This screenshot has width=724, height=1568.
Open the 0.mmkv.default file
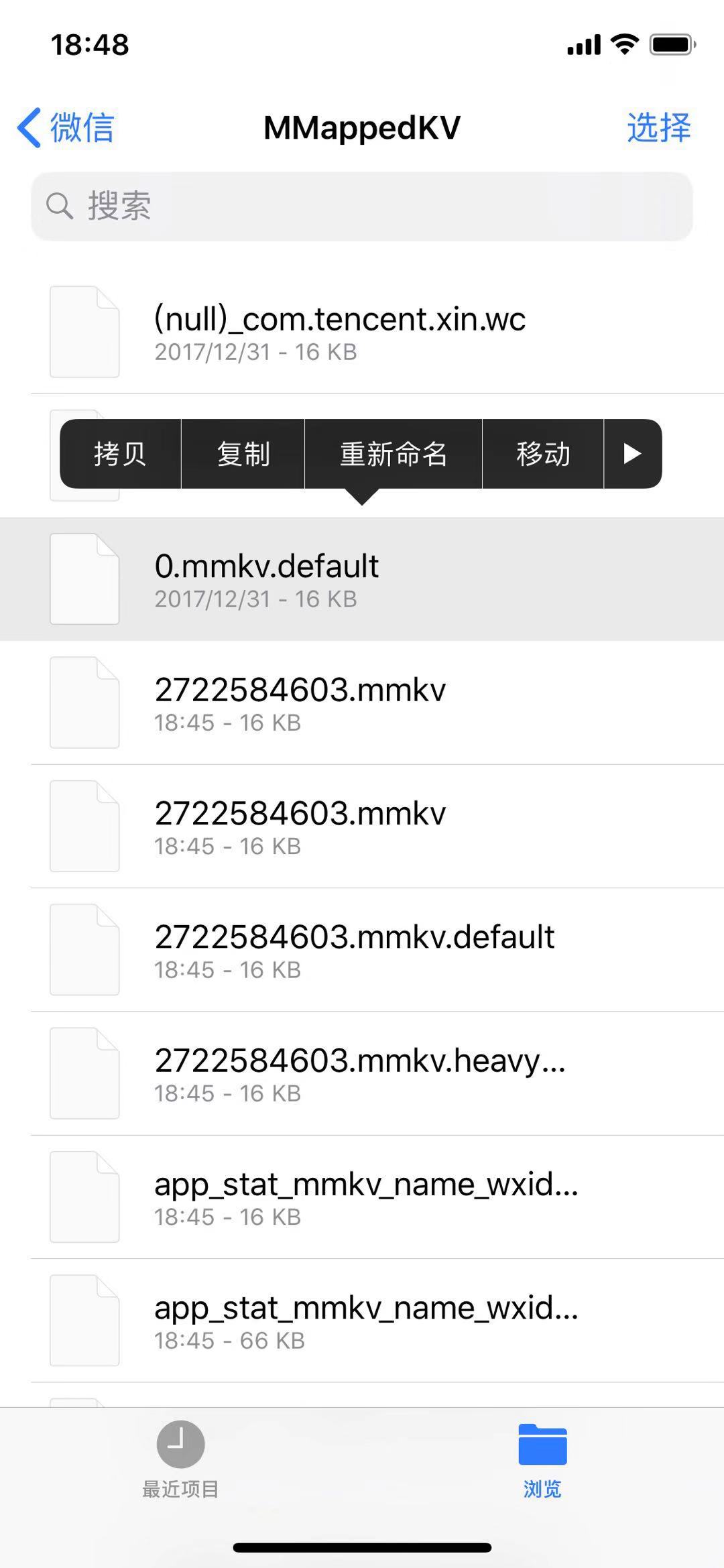(x=267, y=579)
